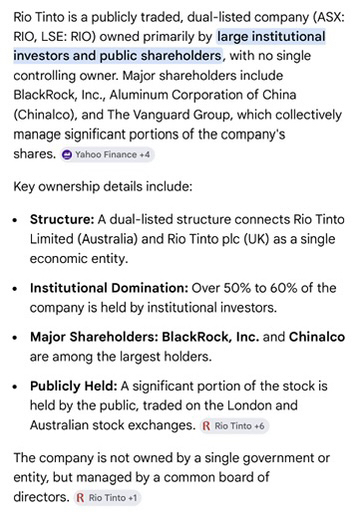
Task: Open the Rio Tinto +6 source chip
Action: [x=234, y=426]
